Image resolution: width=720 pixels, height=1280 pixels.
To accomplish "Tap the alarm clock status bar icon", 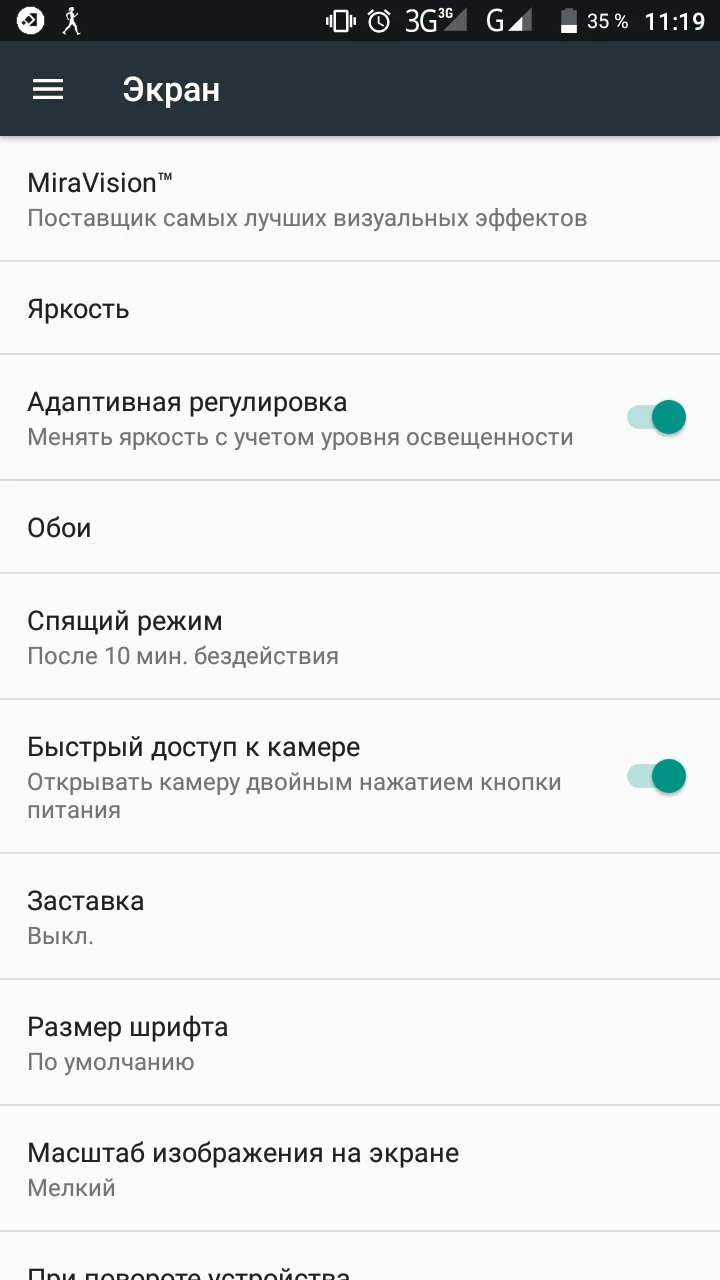I will coord(381,20).
